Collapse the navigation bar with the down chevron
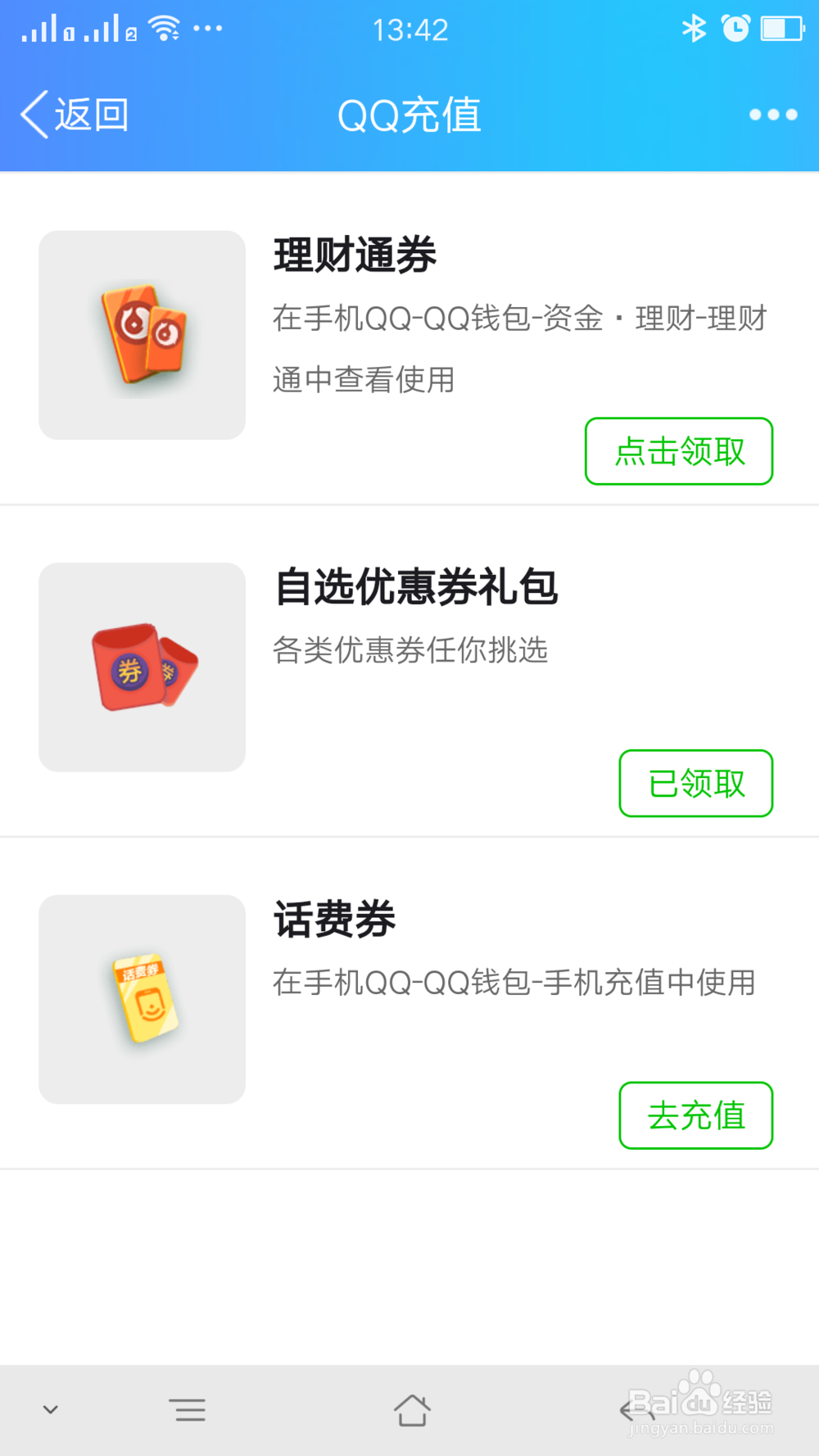Image resolution: width=819 pixels, height=1456 pixels. [51, 1410]
